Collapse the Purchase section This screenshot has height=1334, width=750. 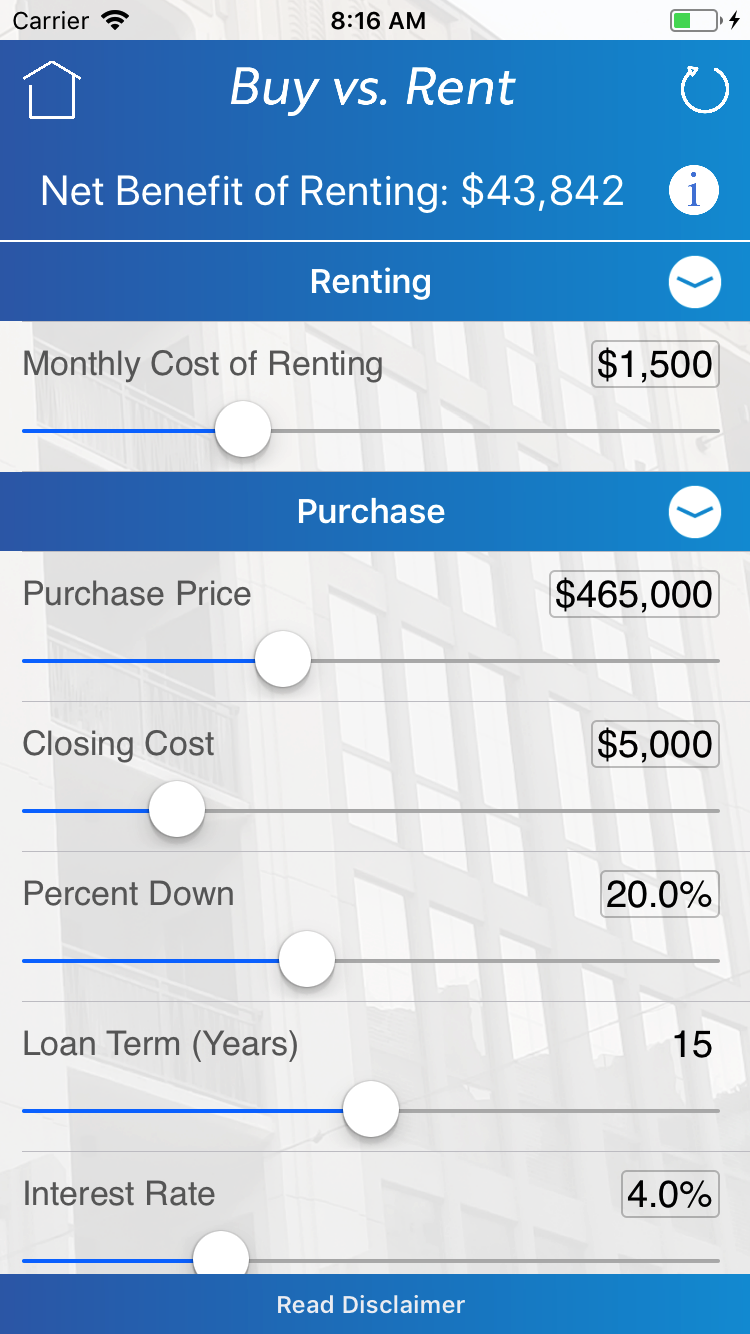(694, 512)
